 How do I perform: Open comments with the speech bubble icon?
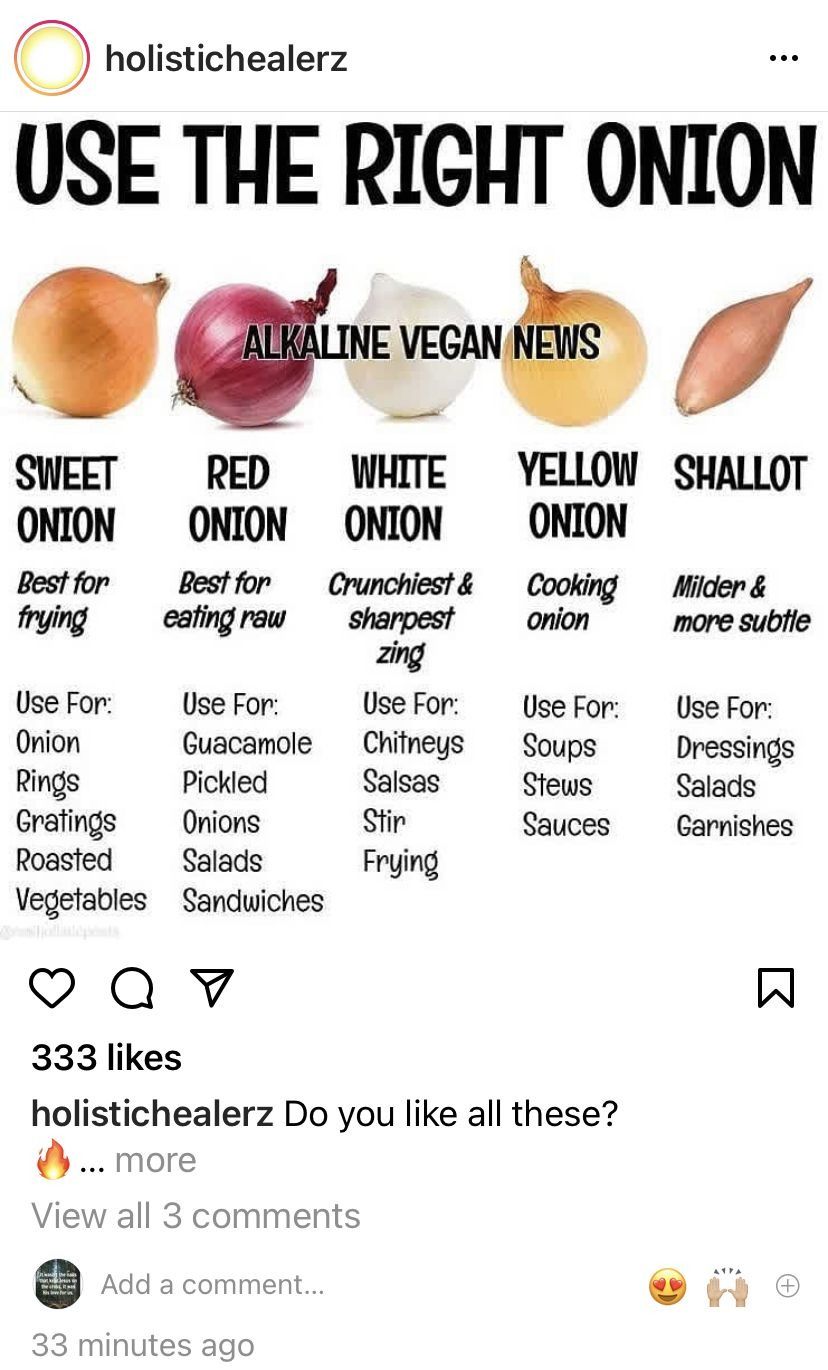click(x=131, y=988)
